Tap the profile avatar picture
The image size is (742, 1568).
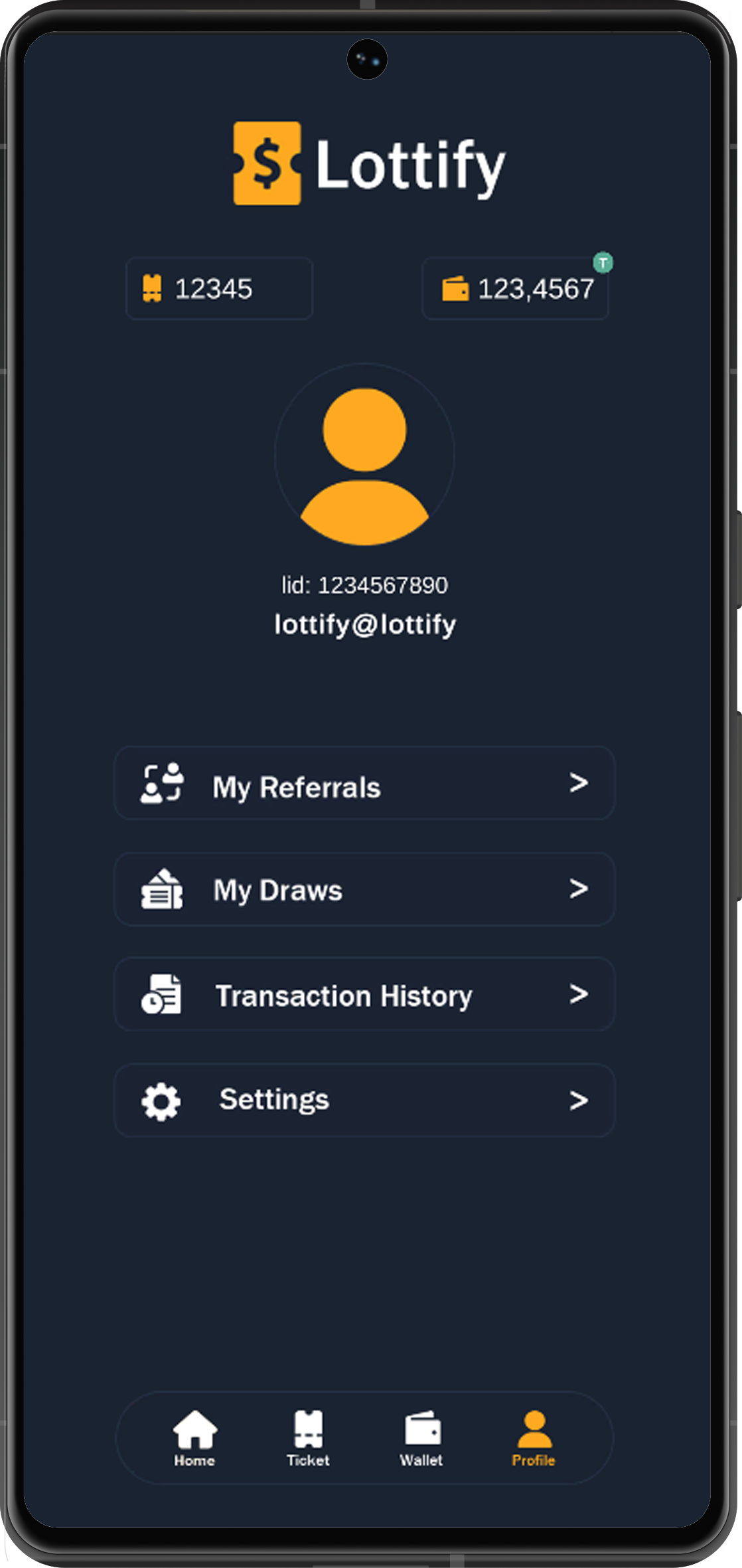point(366,454)
